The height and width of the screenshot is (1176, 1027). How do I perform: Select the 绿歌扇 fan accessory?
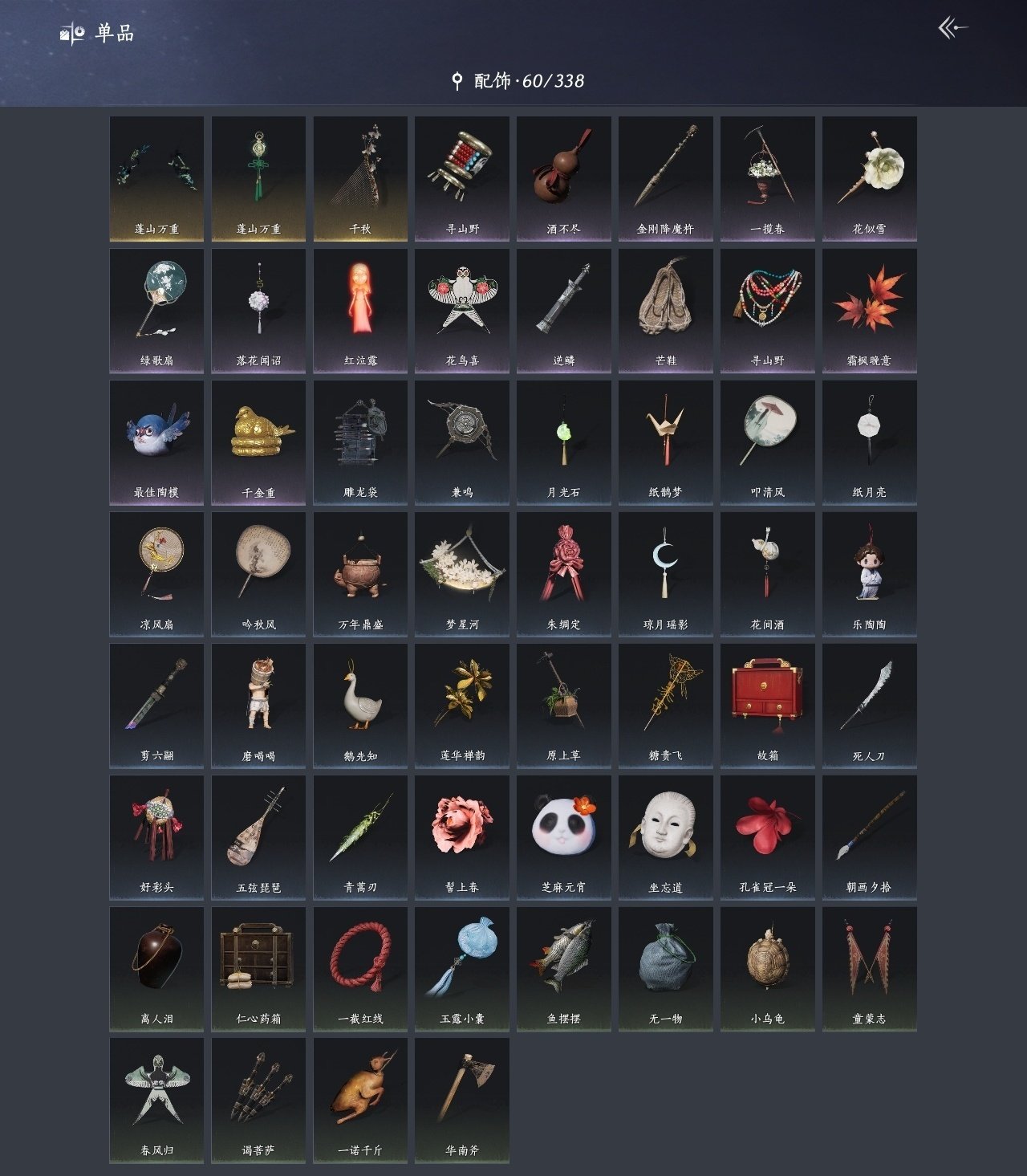click(156, 310)
